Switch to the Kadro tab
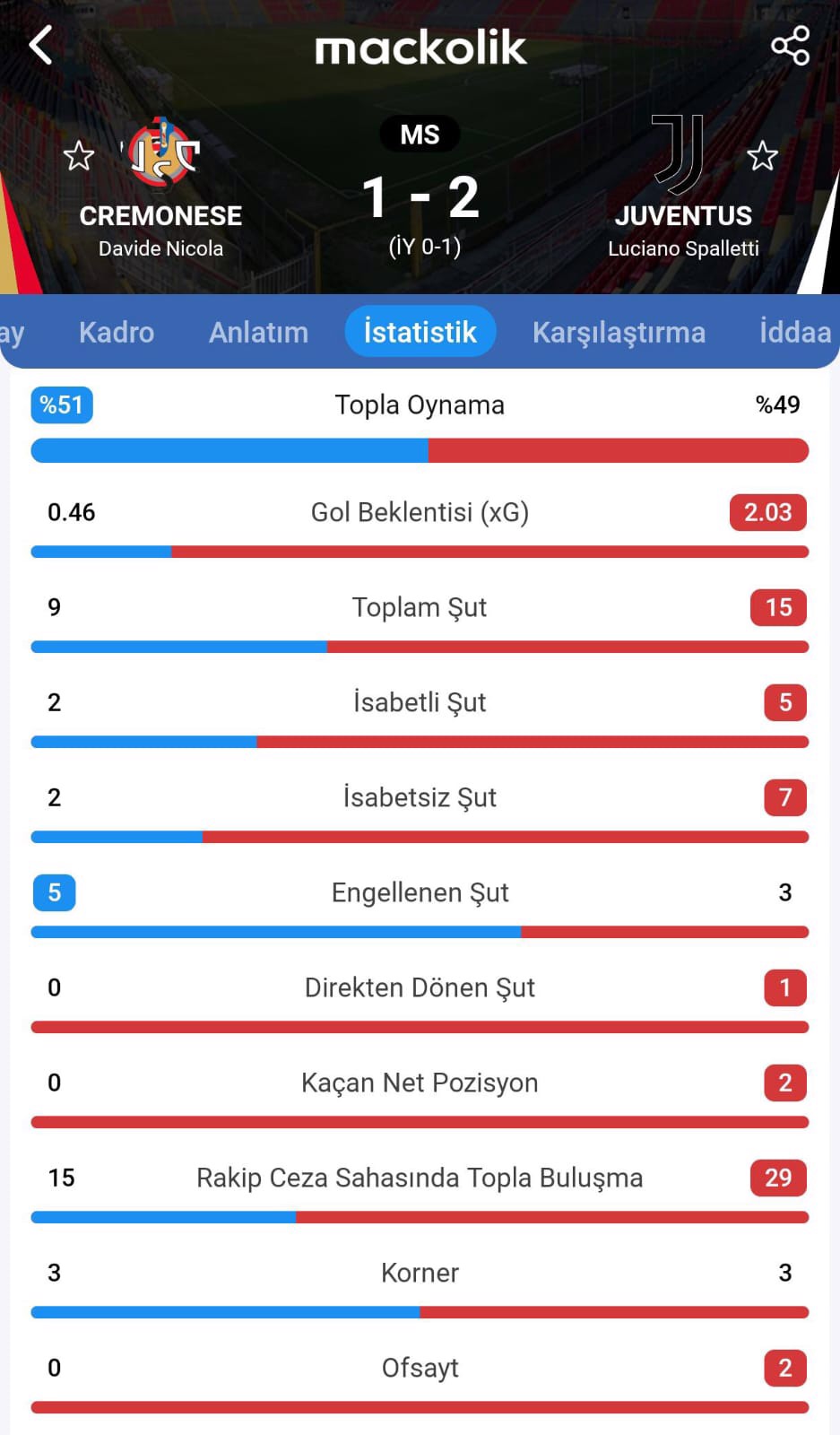Screen dimensions: 840x1435 click(117, 332)
